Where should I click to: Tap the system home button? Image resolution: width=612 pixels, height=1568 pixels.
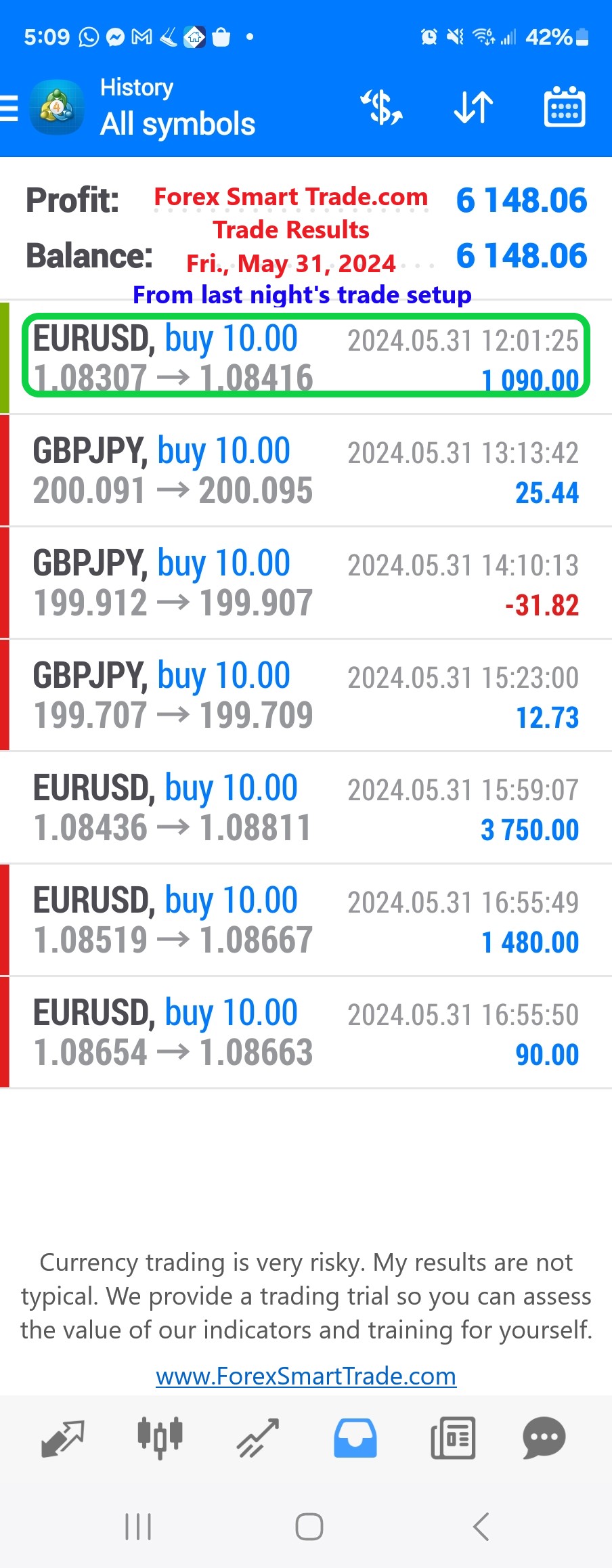[309, 1527]
